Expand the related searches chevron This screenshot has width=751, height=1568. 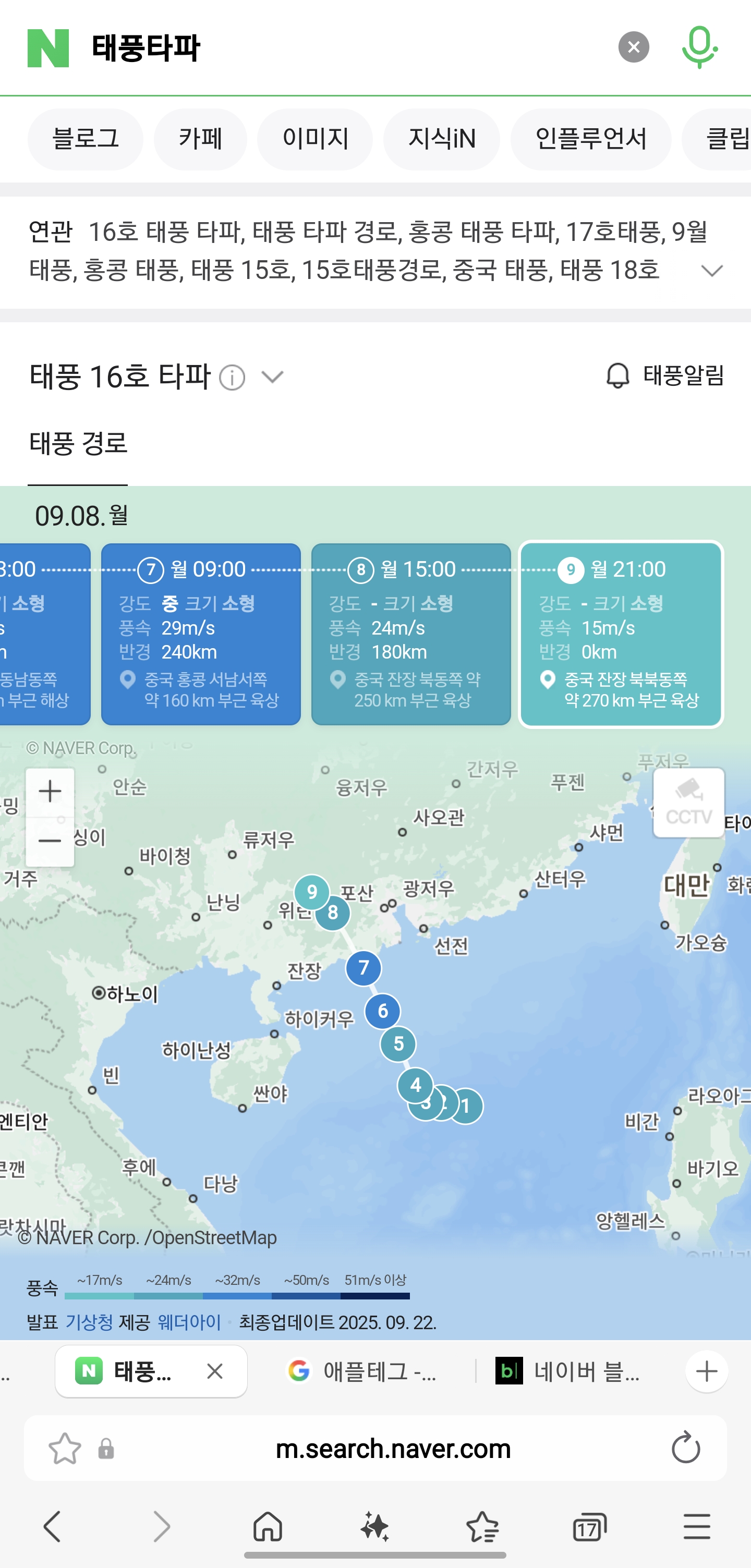[711, 270]
